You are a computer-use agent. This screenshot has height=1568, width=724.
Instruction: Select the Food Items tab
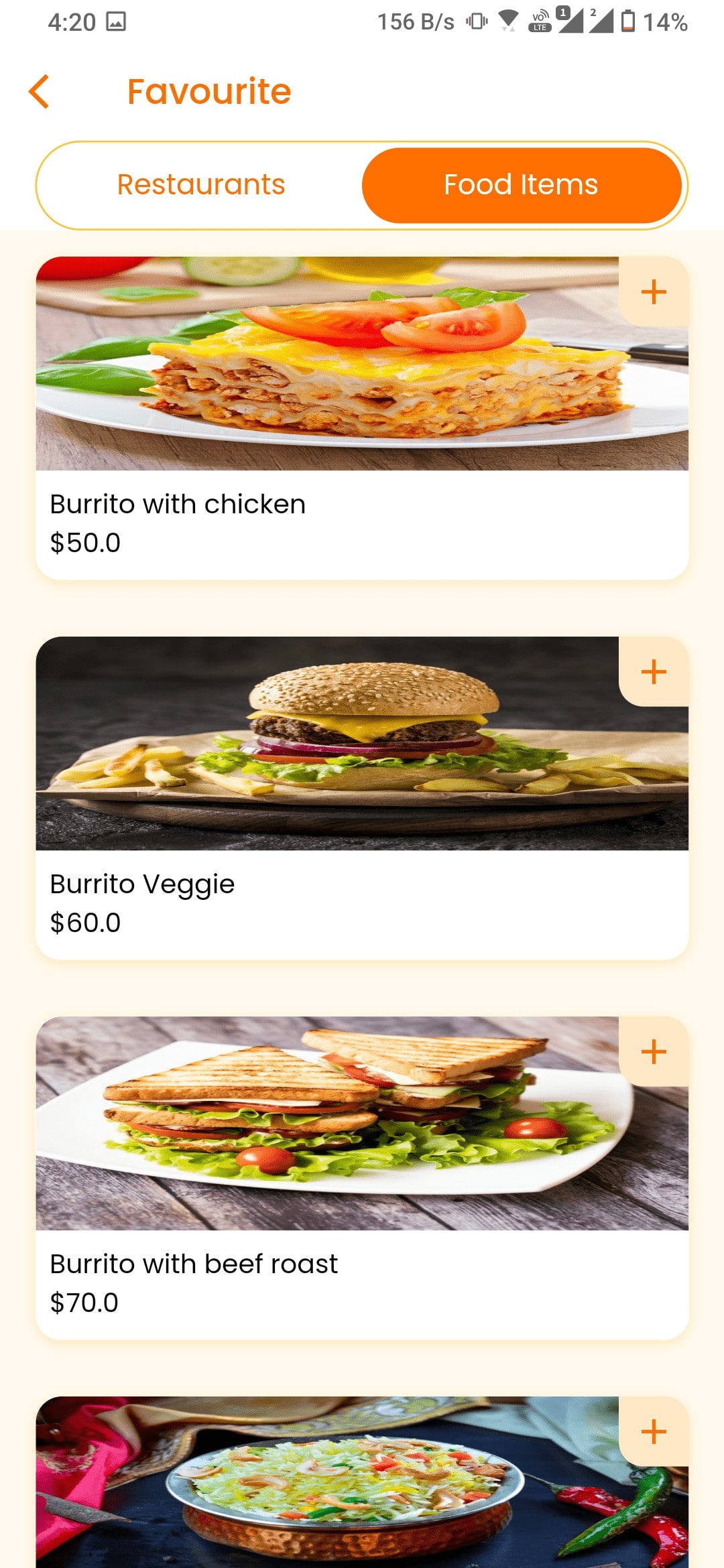(x=521, y=185)
